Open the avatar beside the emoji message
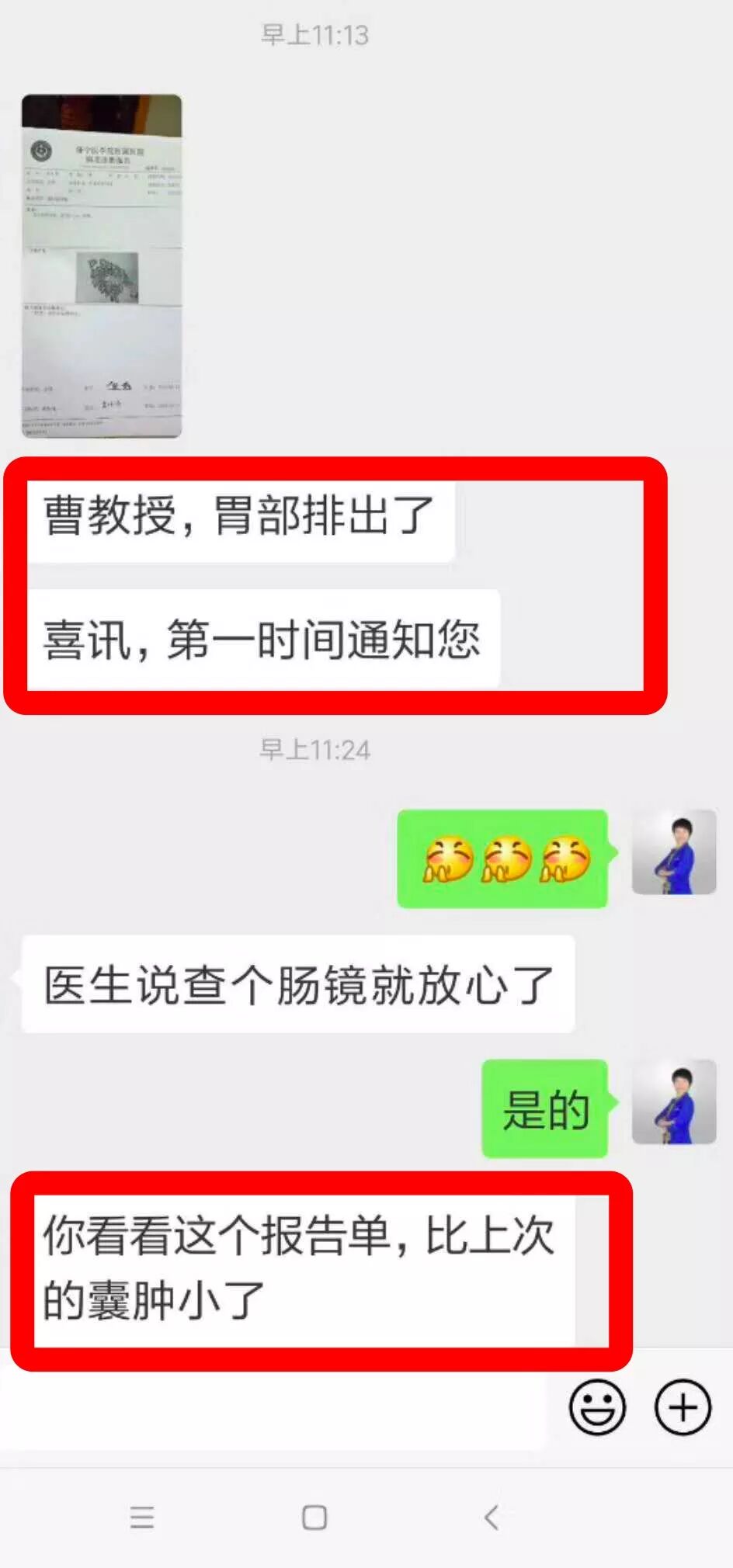This screenshot has height=1568, width=733. pos(674,852)
